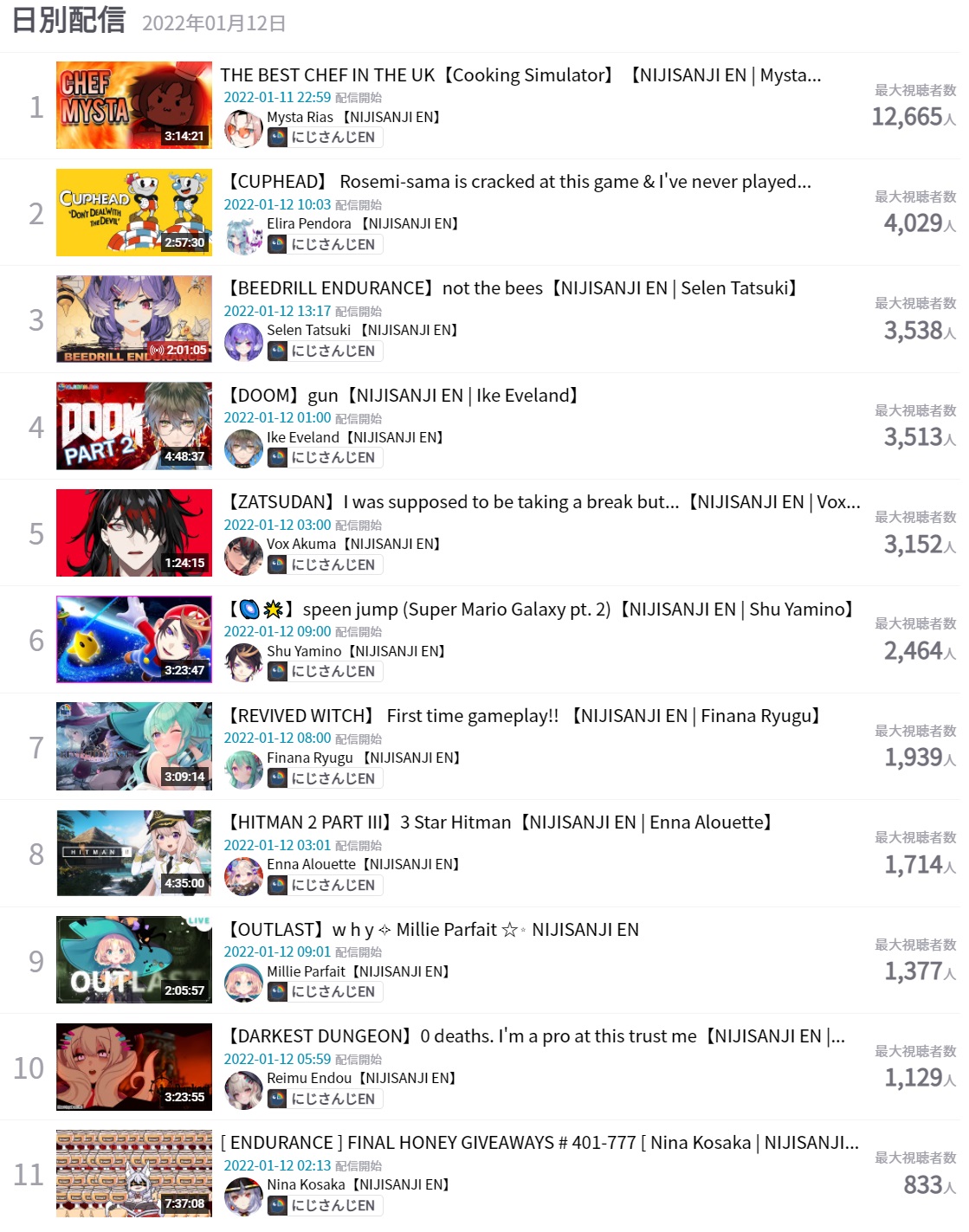Open the Super Mario Galaxy thumbnail
This screenshot has height=1232, width=969.
tap(133, 639)
